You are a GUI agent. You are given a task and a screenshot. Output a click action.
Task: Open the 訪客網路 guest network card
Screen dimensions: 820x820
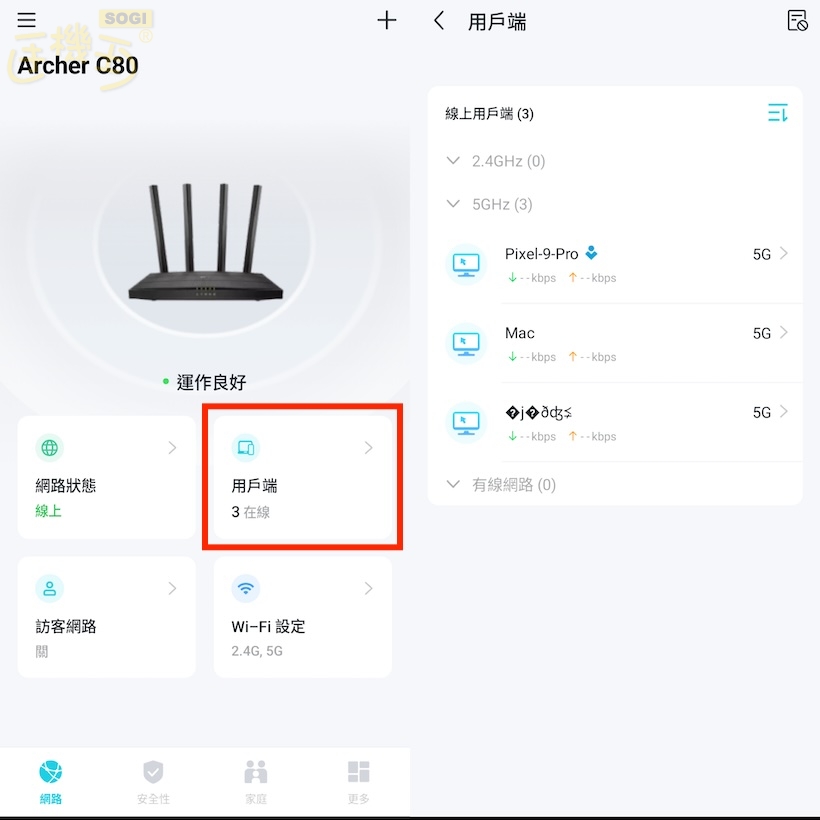(x=107, y=617)
